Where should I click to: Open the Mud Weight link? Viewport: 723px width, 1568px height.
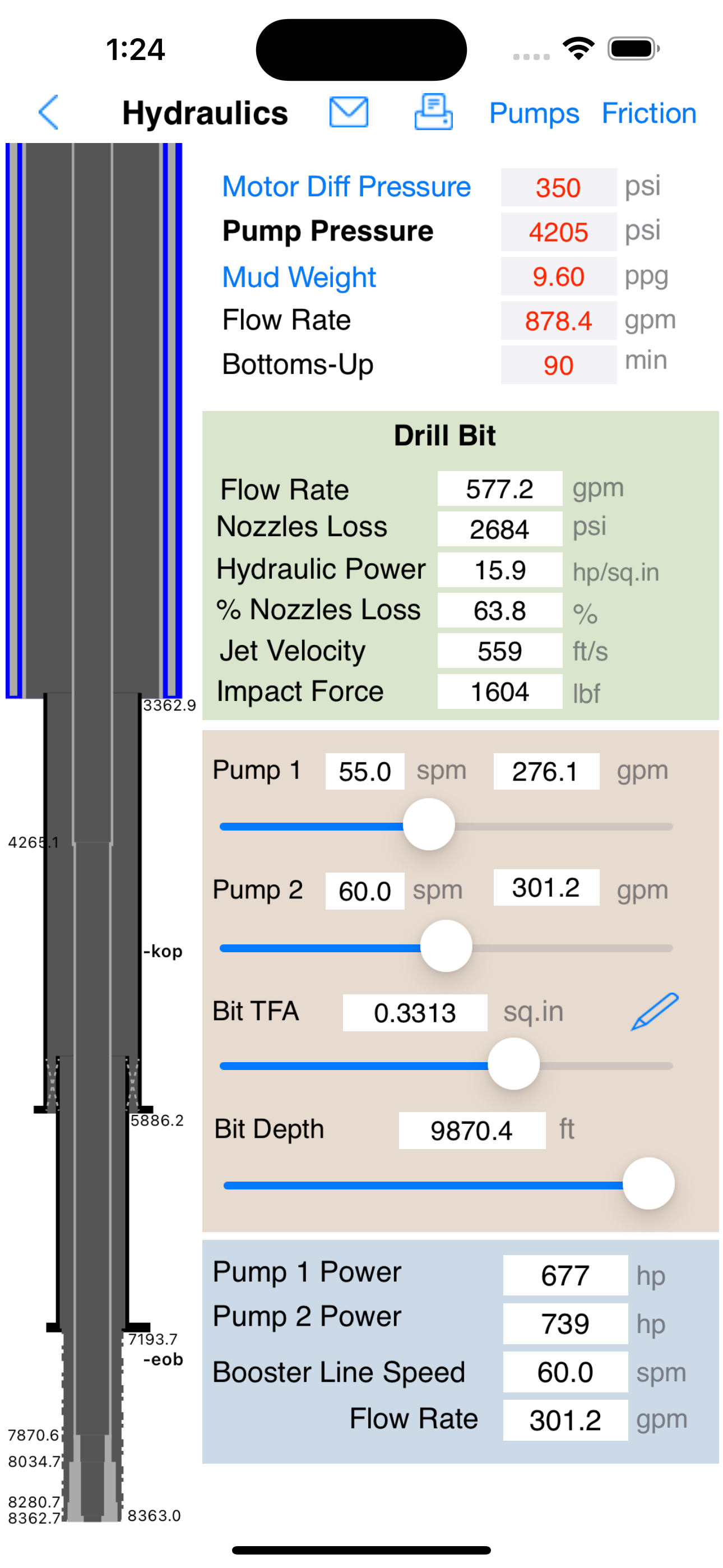tap(299, 278)
